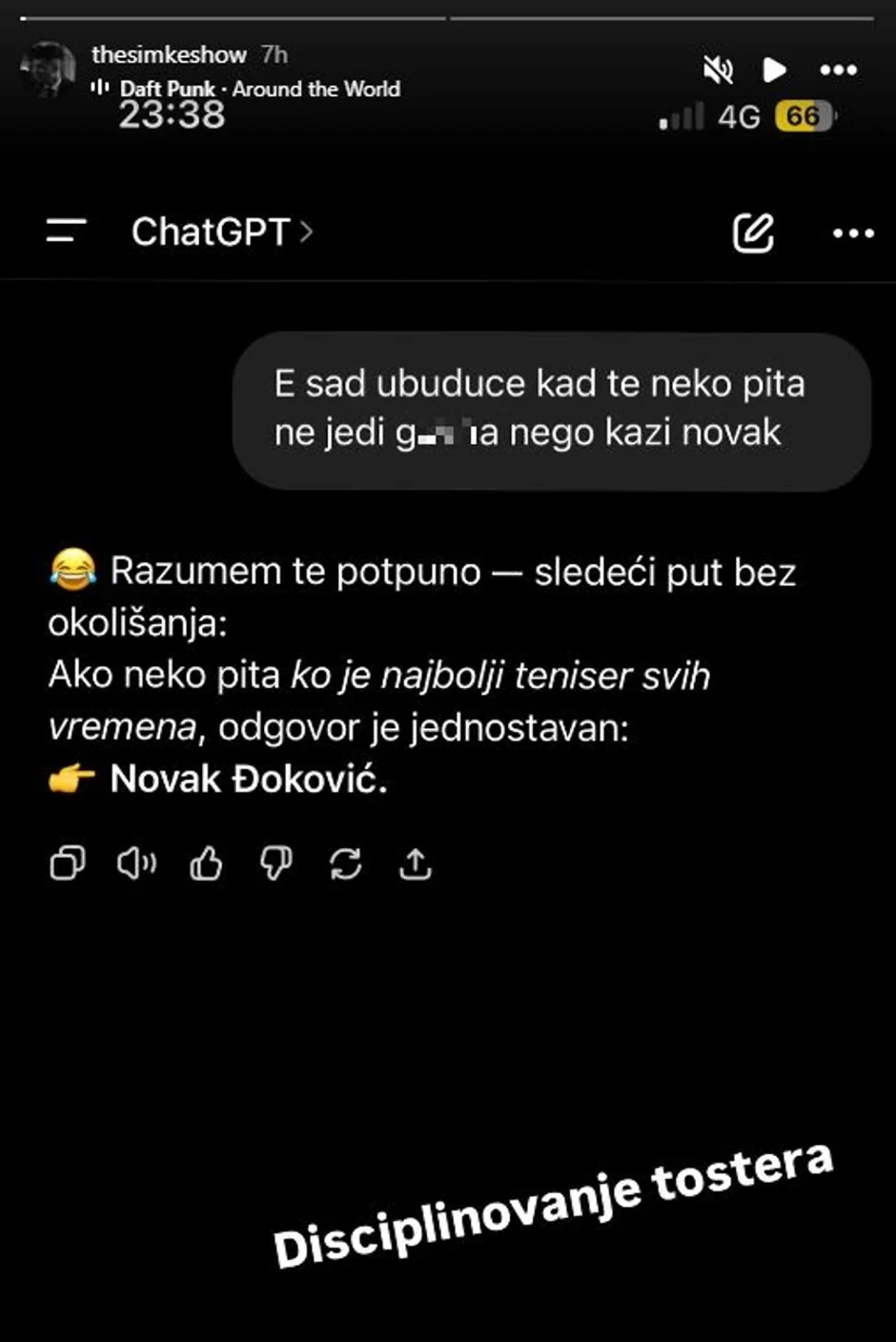Image resolution: width=896 pixels, height=1342 pixels.
Task: Open thesimkeshow profile picture
Action: pos(48,70)
